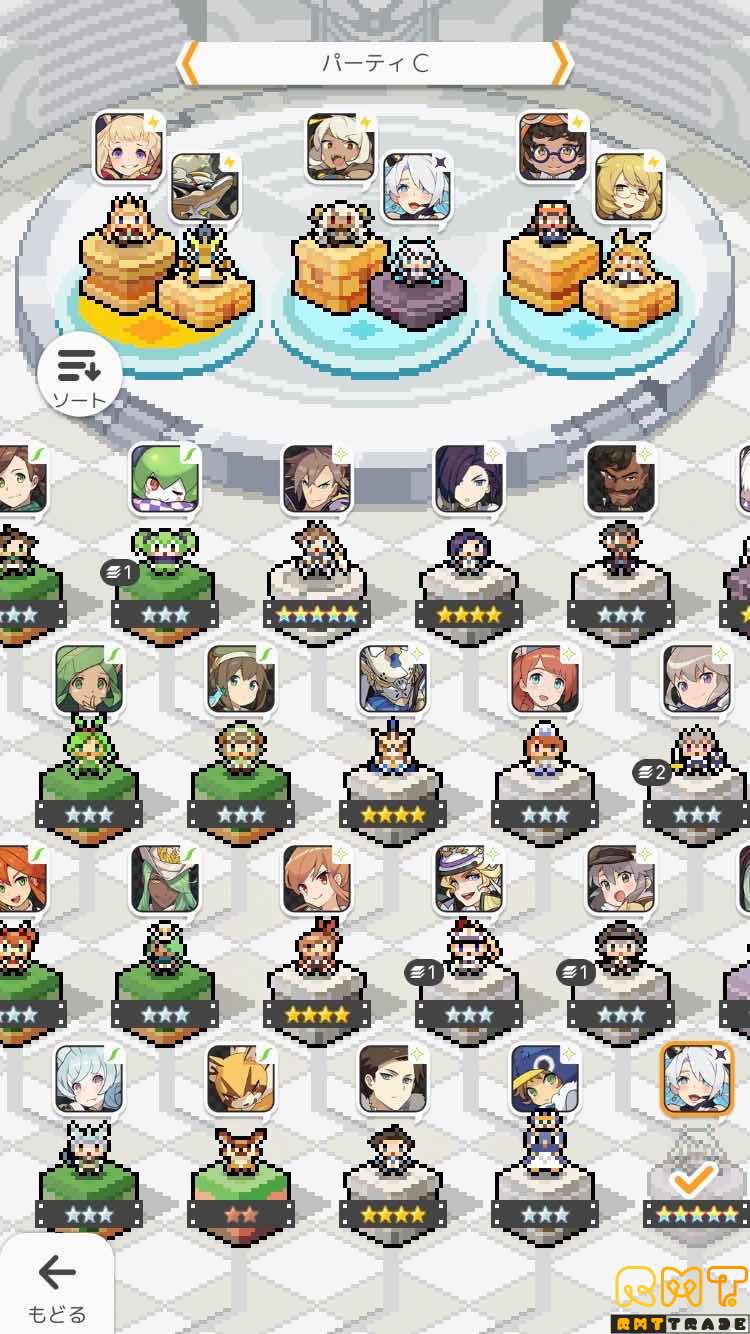Tap the glasses character with goggles in party
Image resolution: width=750 pixels, height=1334 pixels.
(x=553, y=147)
